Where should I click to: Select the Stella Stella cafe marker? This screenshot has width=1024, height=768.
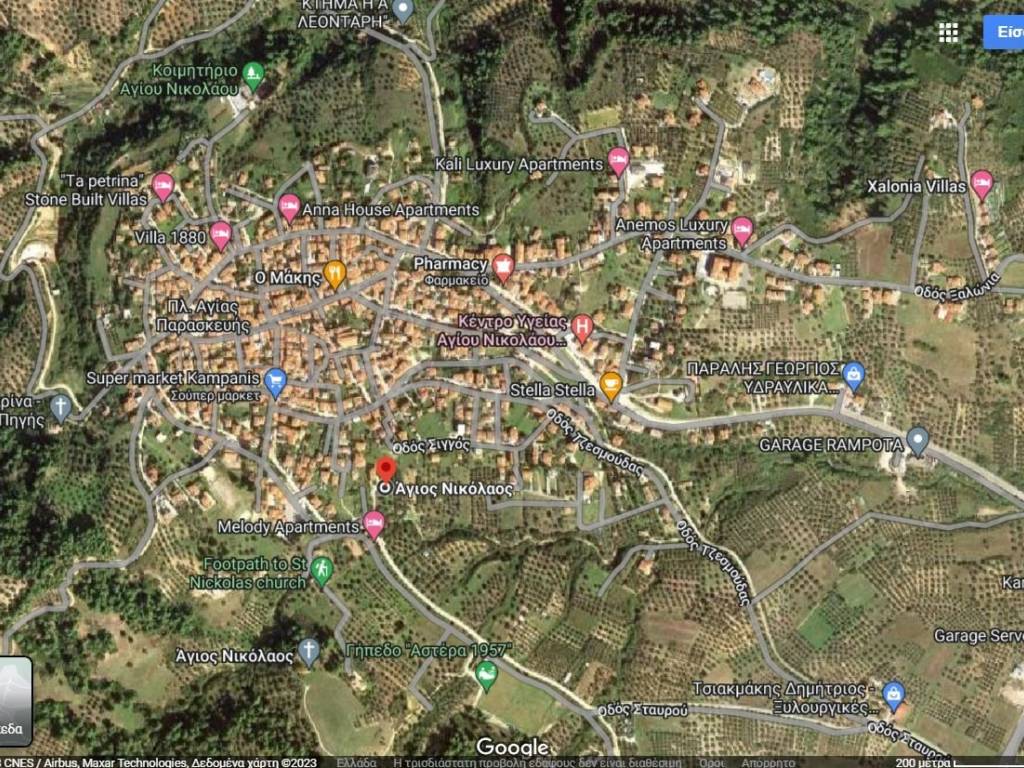[611, 385]
